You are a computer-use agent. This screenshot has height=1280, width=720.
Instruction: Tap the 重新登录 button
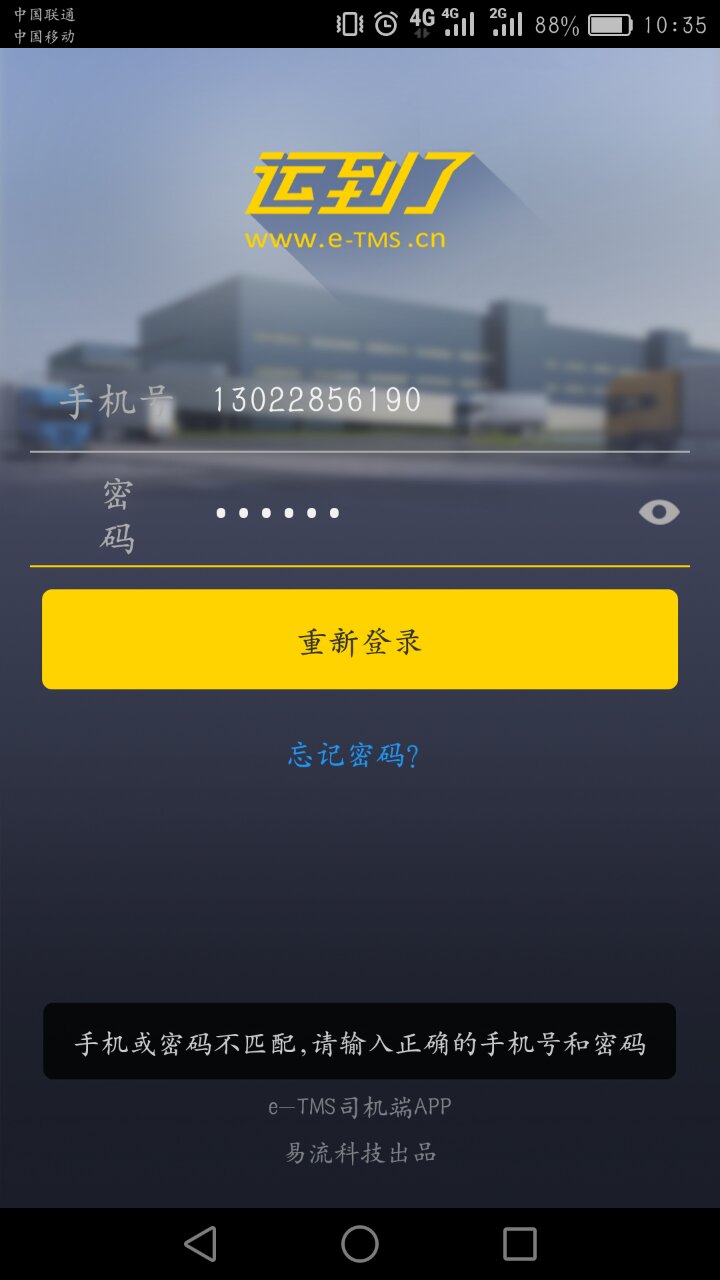[360, 640]
